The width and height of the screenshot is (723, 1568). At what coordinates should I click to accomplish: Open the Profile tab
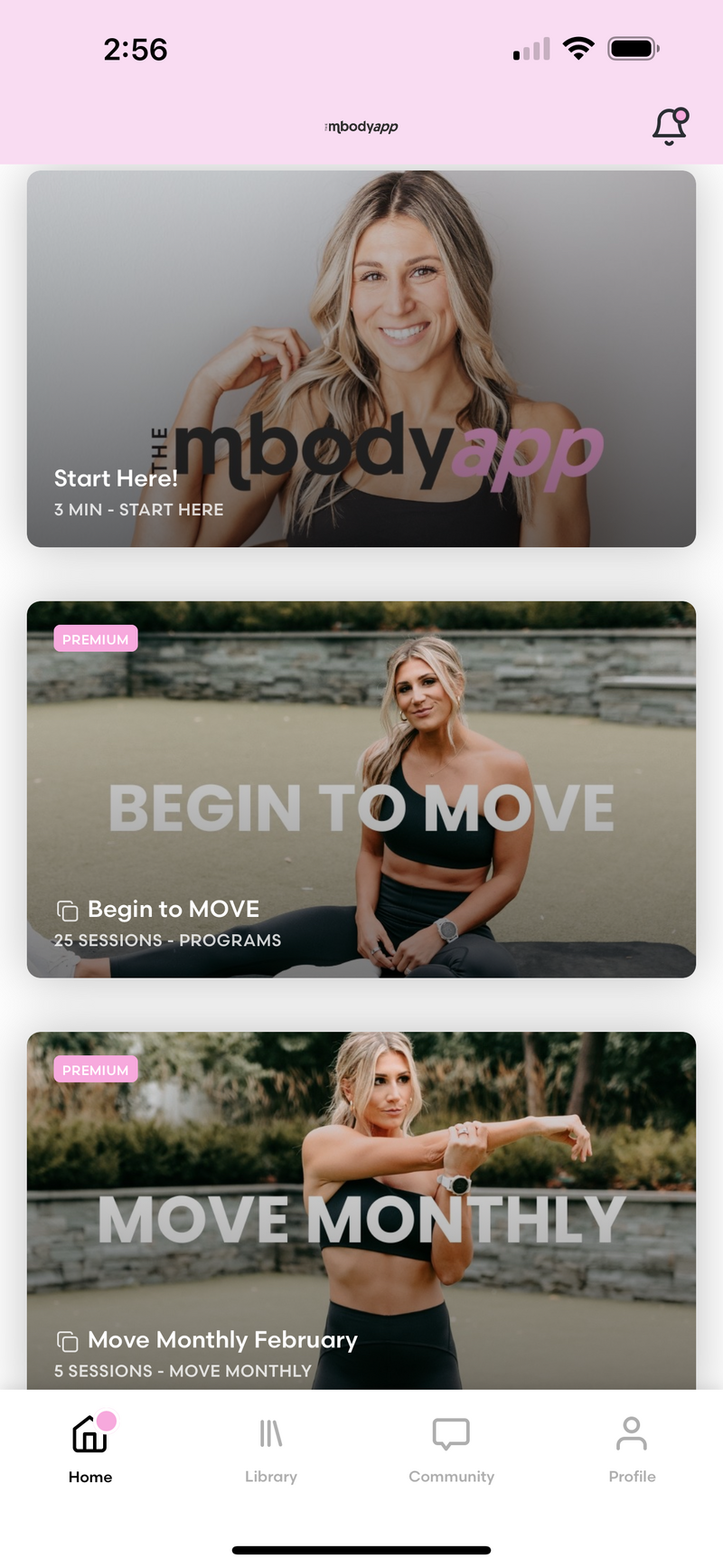click(632, 1448)
